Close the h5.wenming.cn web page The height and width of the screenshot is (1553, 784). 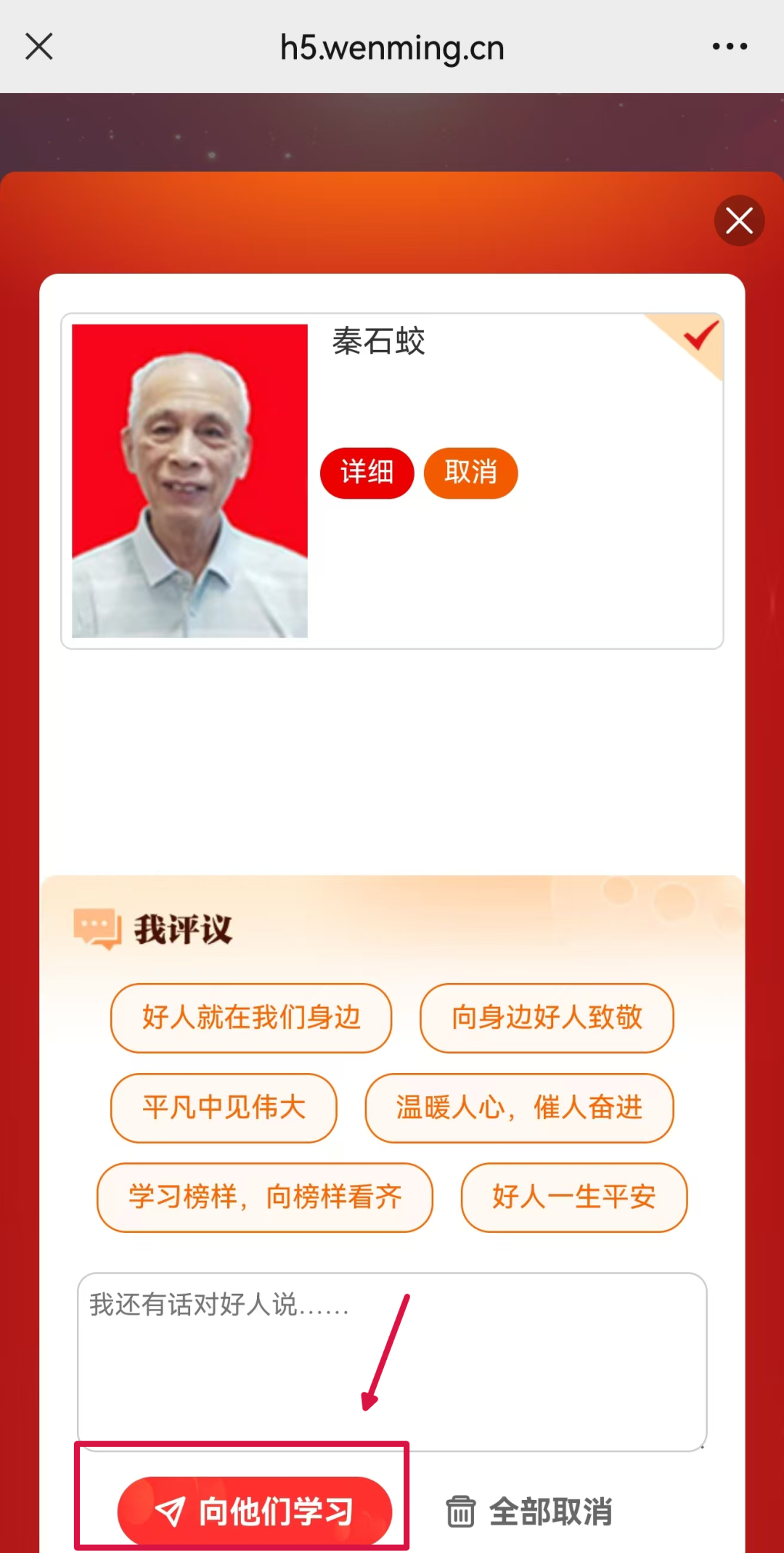click(x=39, y=46)
